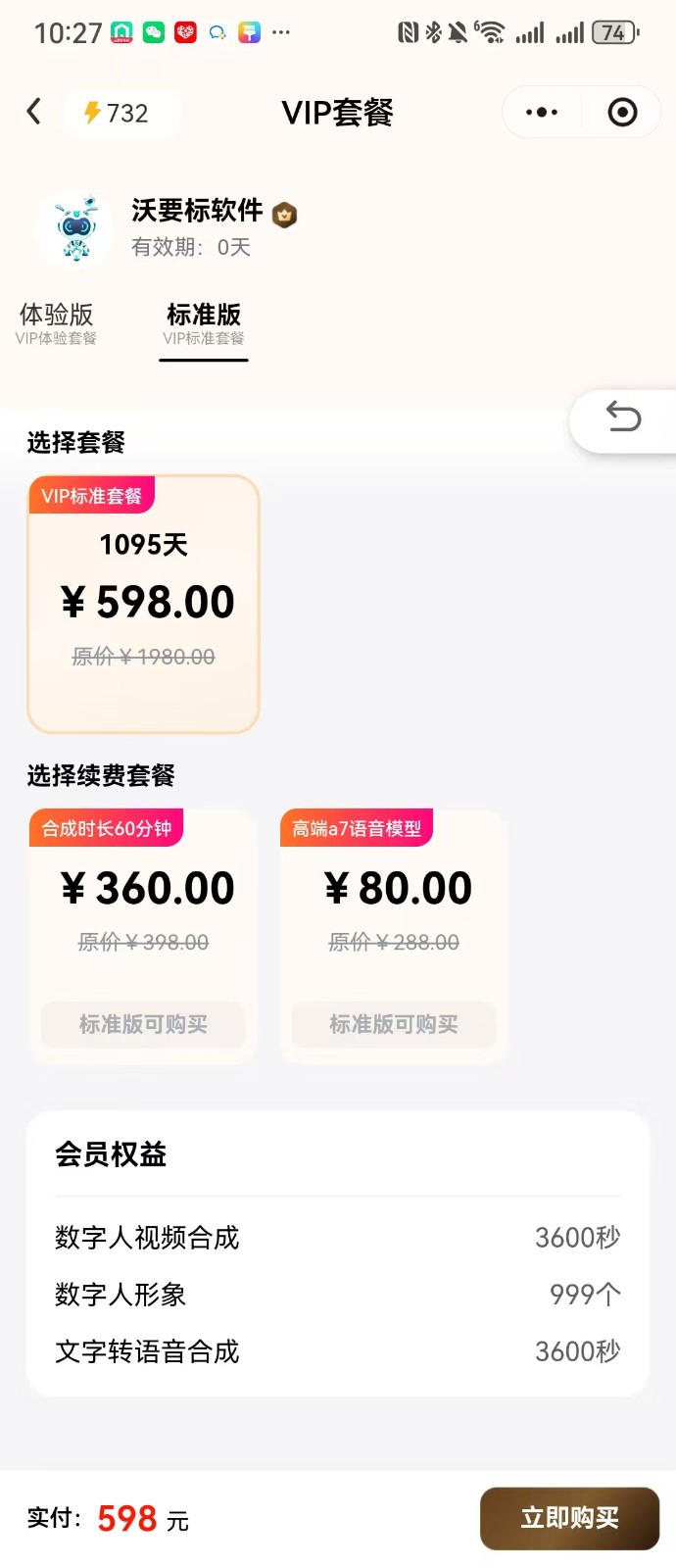Close the mini program with the circle icon
The image size is (676, 1568).
622,113
